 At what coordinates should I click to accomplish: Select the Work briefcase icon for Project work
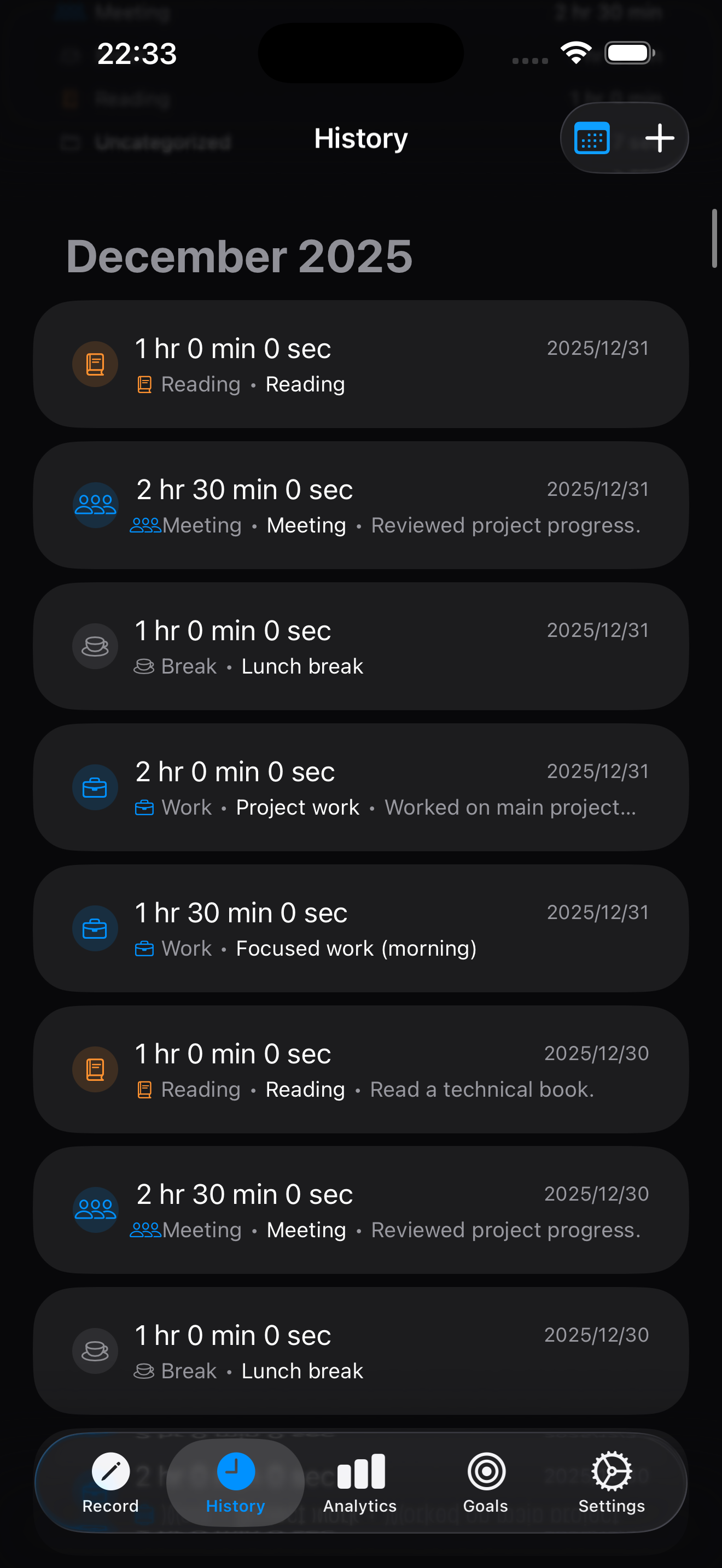click(x=95, y=787)
